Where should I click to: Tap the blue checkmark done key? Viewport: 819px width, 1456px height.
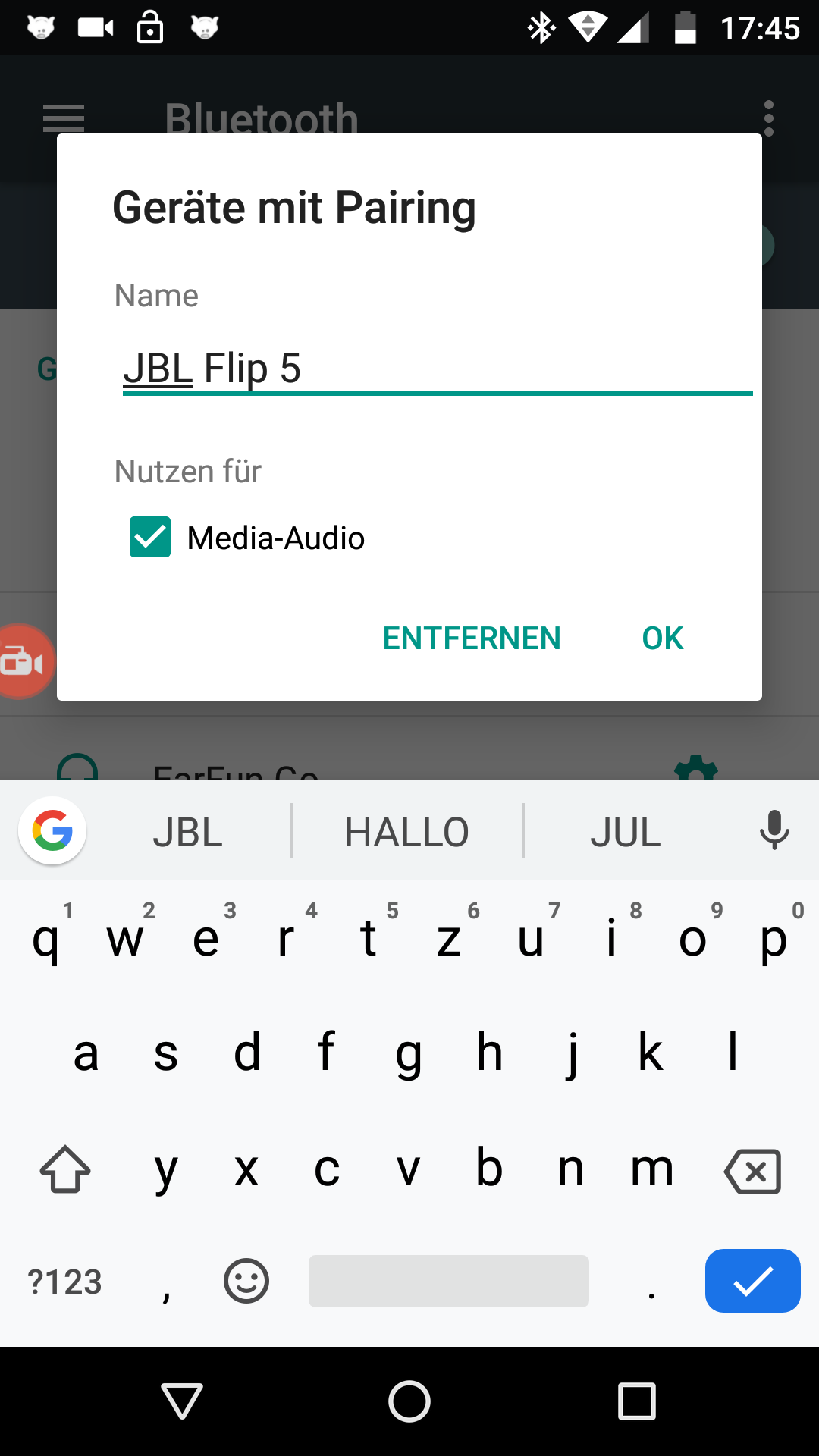(x=753, y=1281)
